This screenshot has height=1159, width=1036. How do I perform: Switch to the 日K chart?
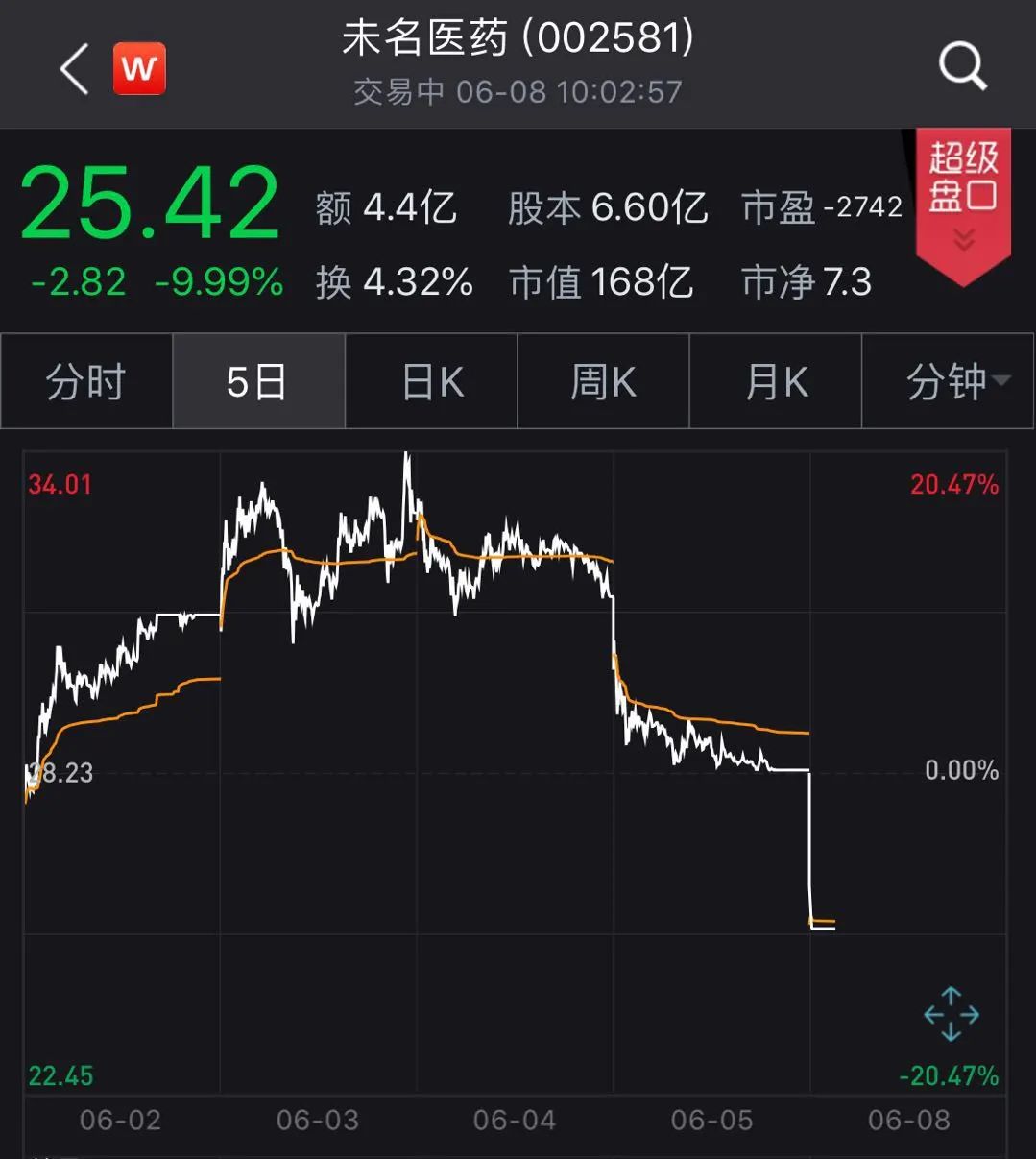431,382
